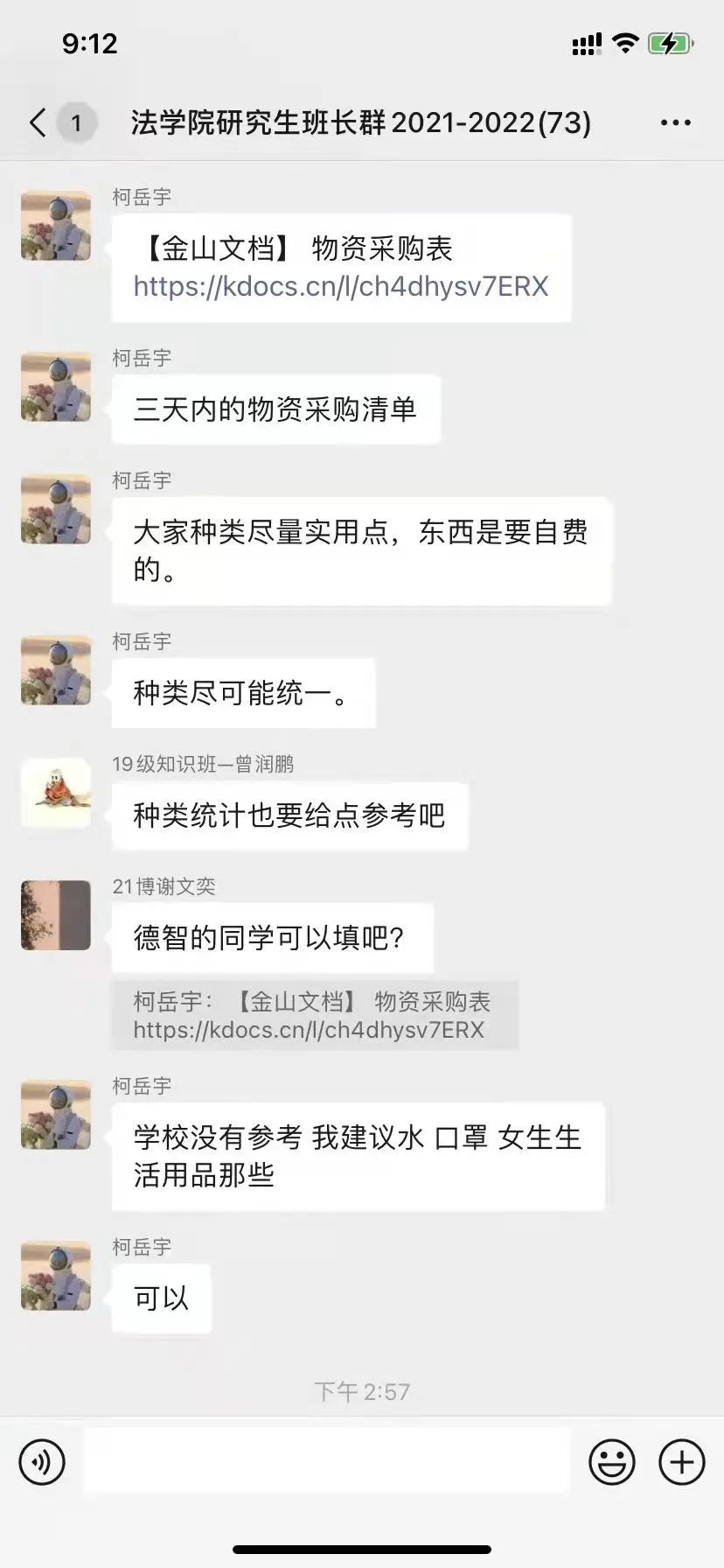
Task: Open the group chat options menu
Action: [x=675, y=123]
